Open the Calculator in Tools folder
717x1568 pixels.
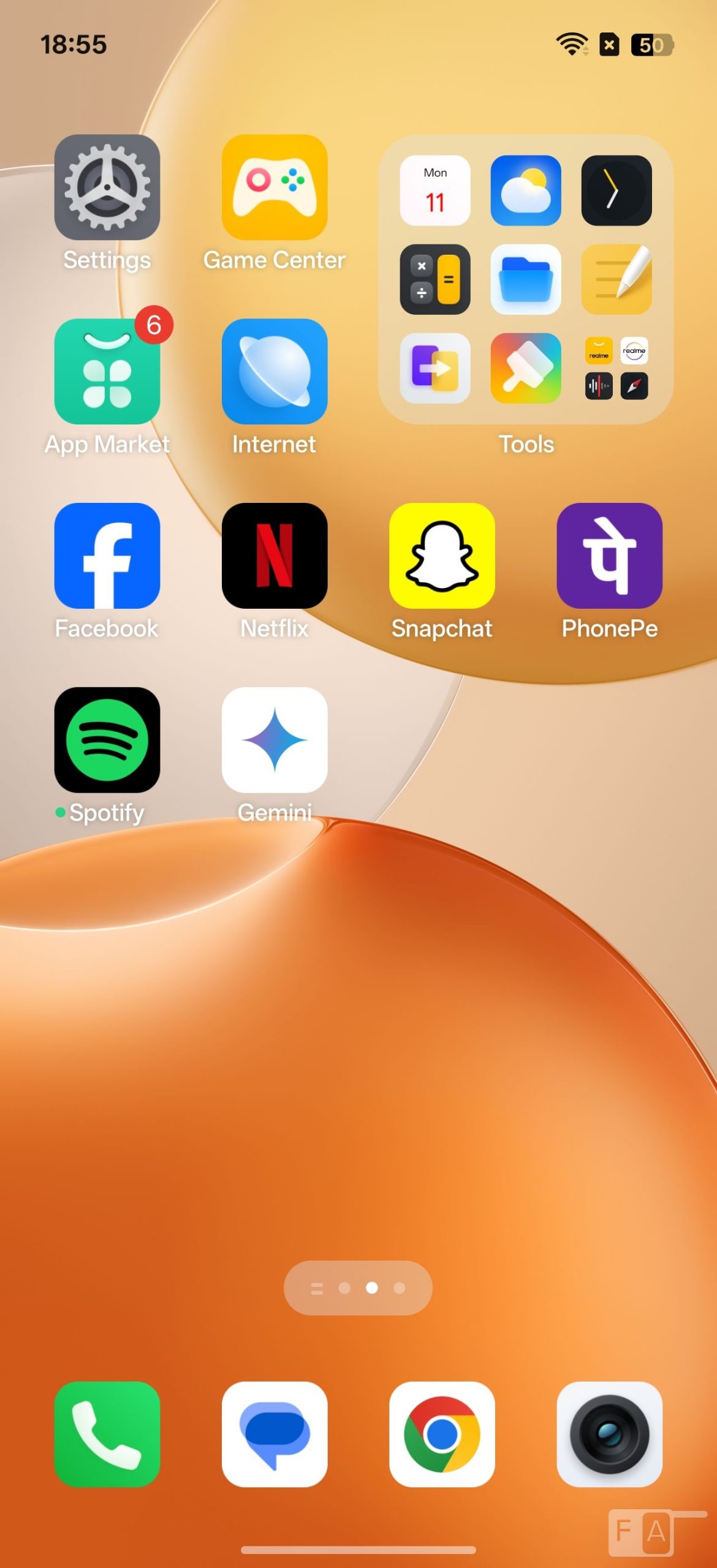tap(435, 279)
